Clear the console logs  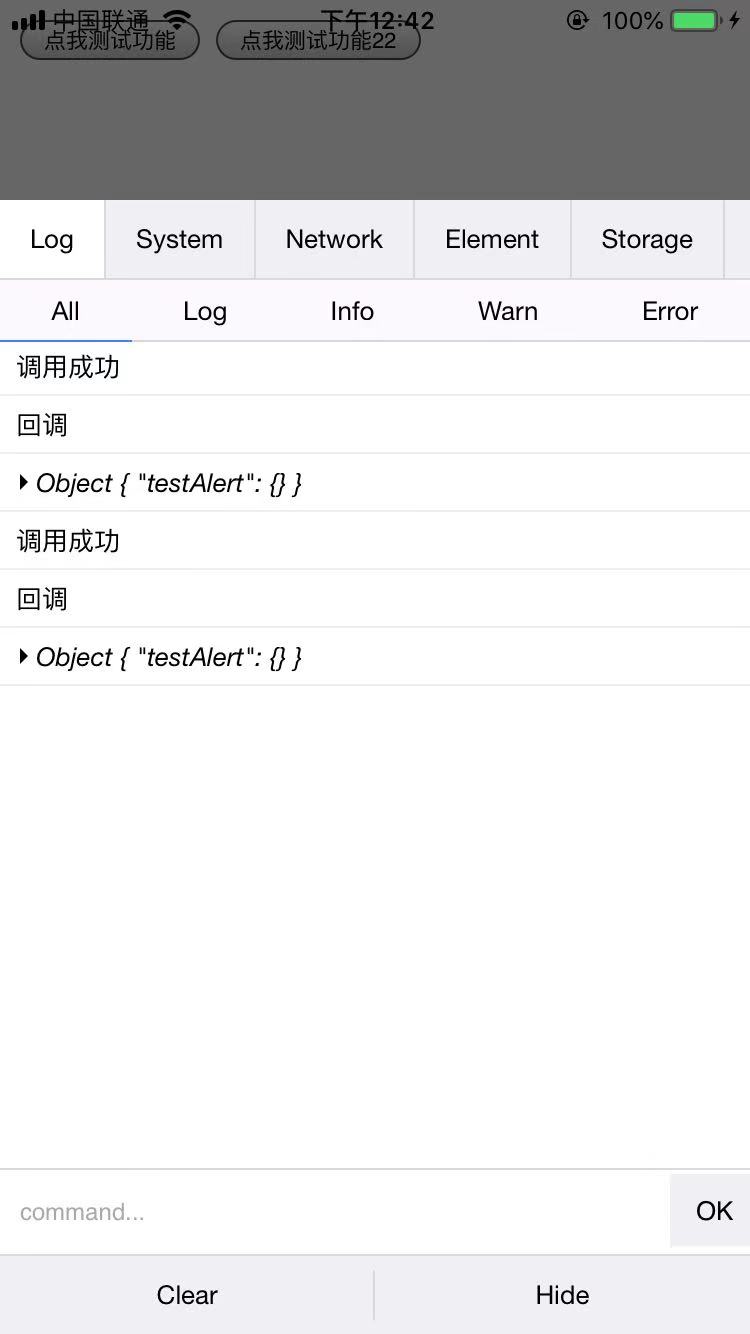click(187, 1295)
